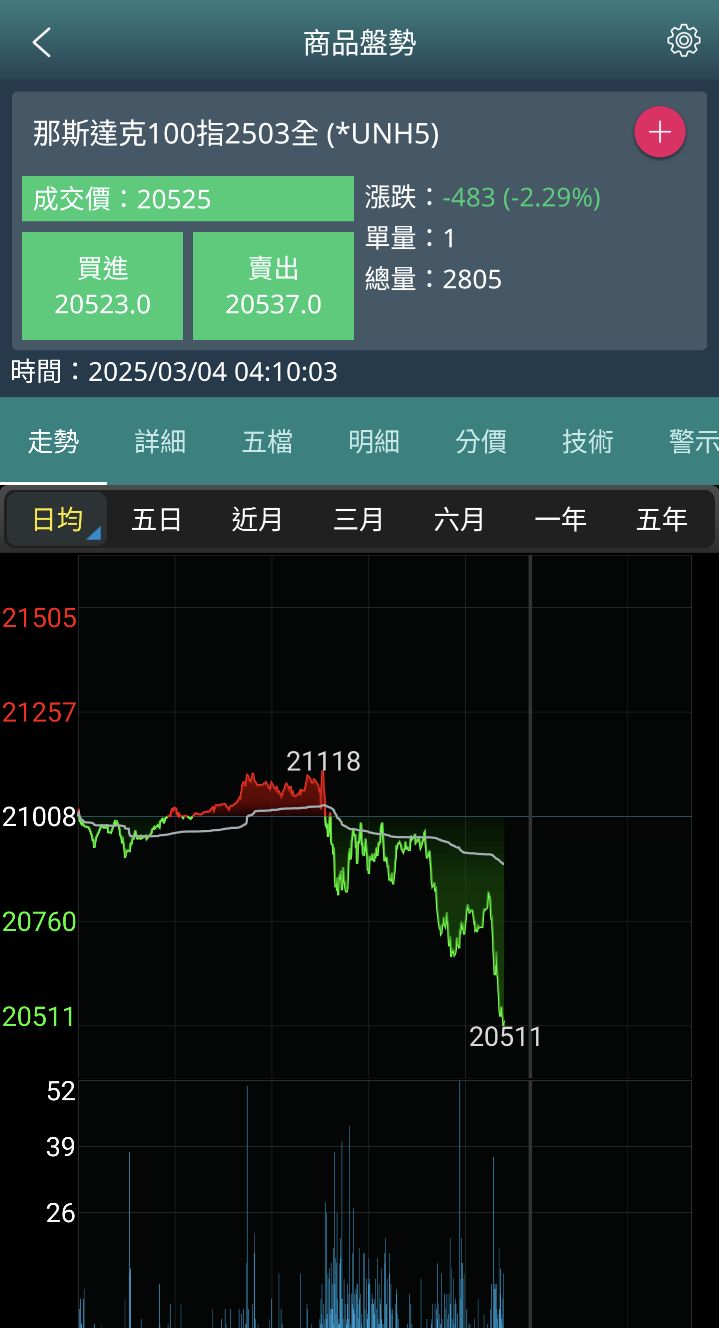This screenshot has width=719, height=1328.
Task: Switch chart range to 三月
Action: [x=358, y=520]
